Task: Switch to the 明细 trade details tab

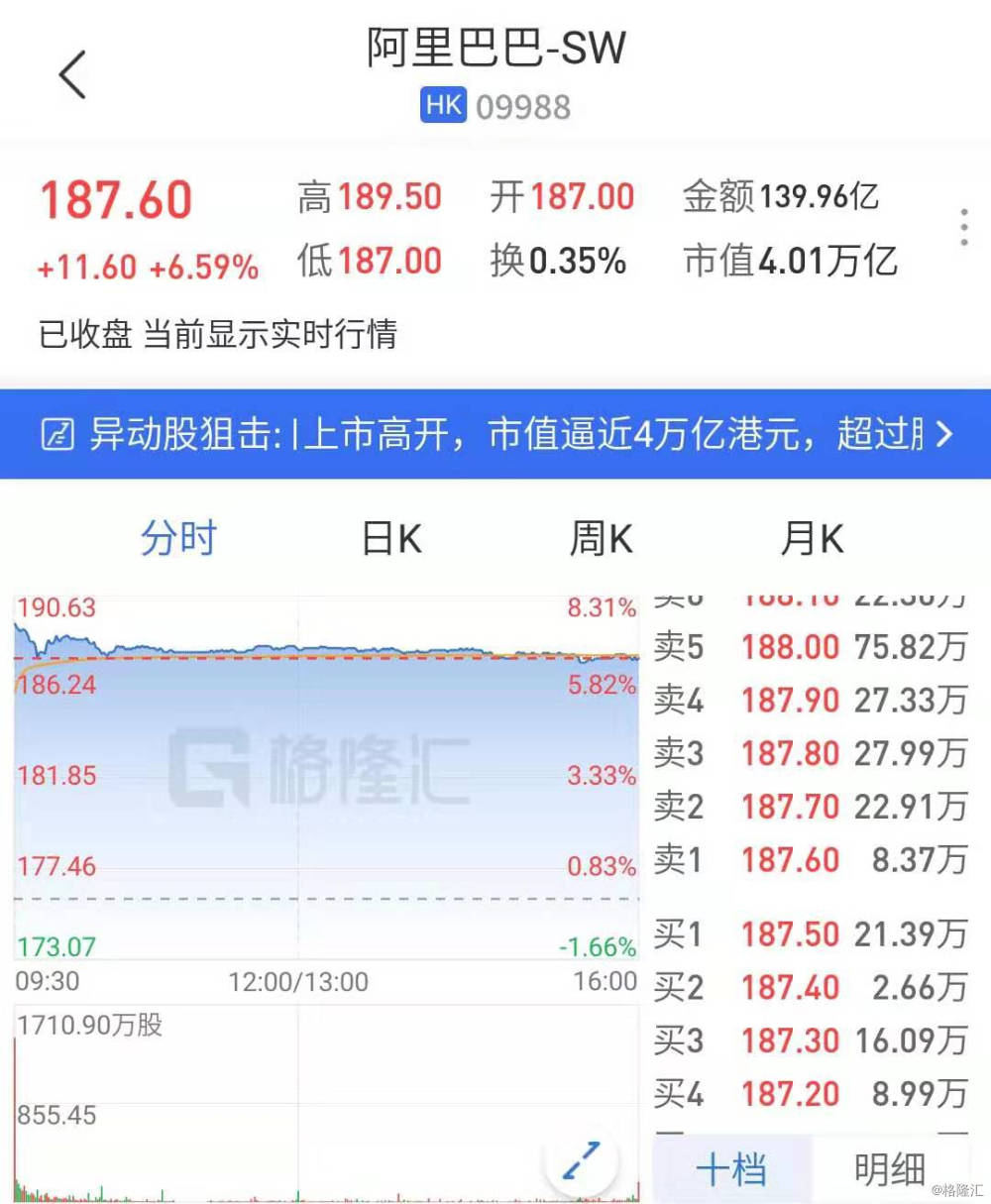Action: click(890, 1169)
